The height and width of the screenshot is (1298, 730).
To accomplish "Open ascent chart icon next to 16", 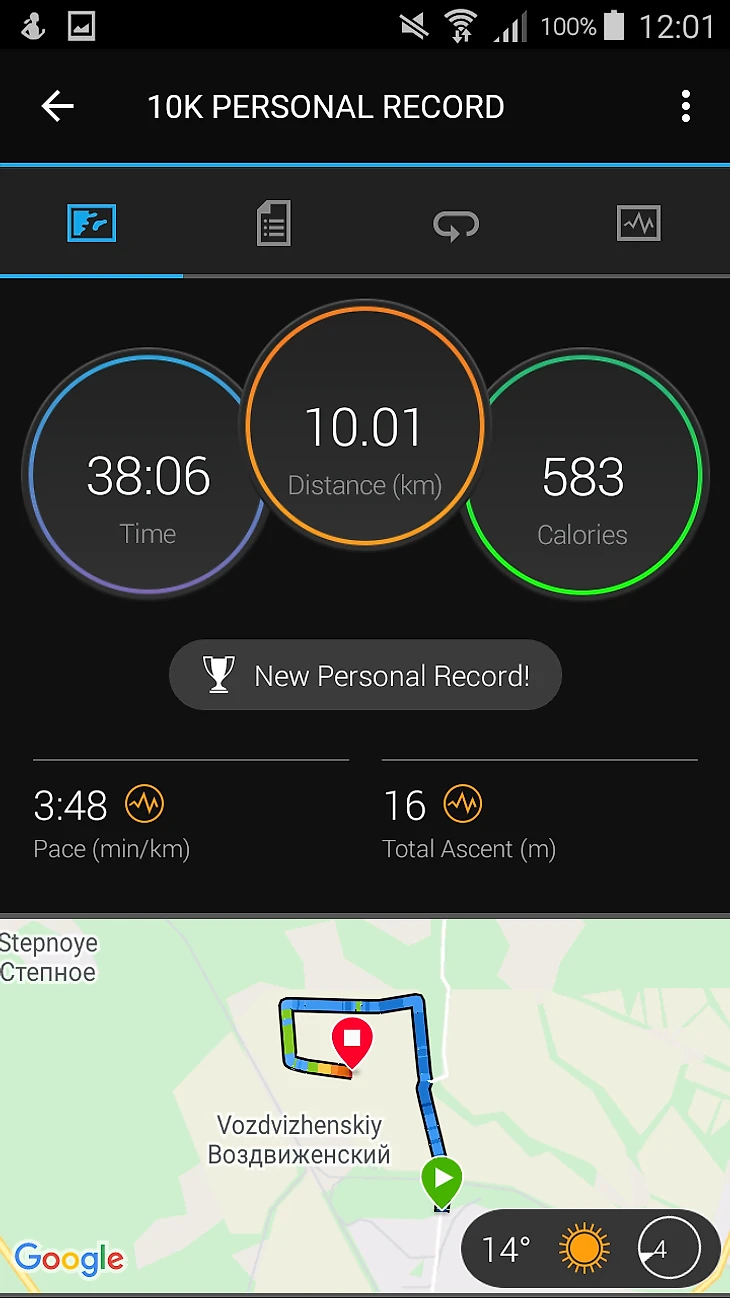I will (462, 804).
